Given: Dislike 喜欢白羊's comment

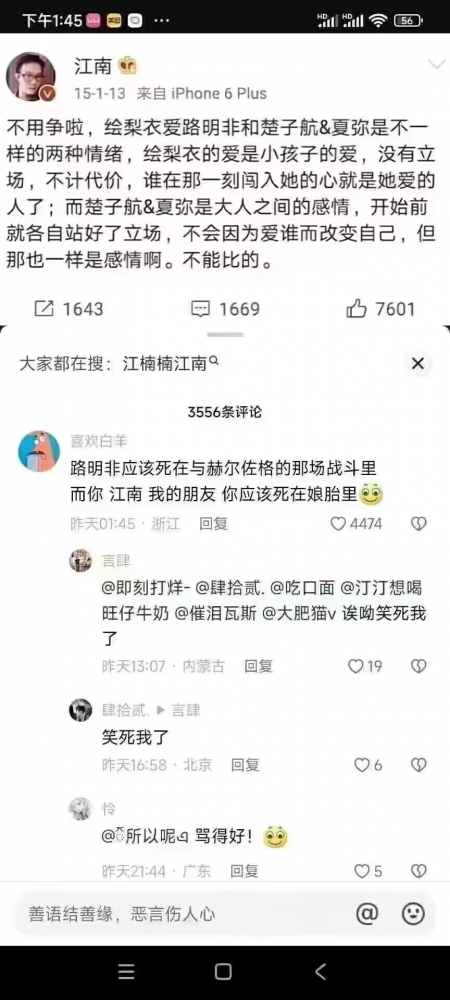Looking at the screenshot, I should pos(418,524).
